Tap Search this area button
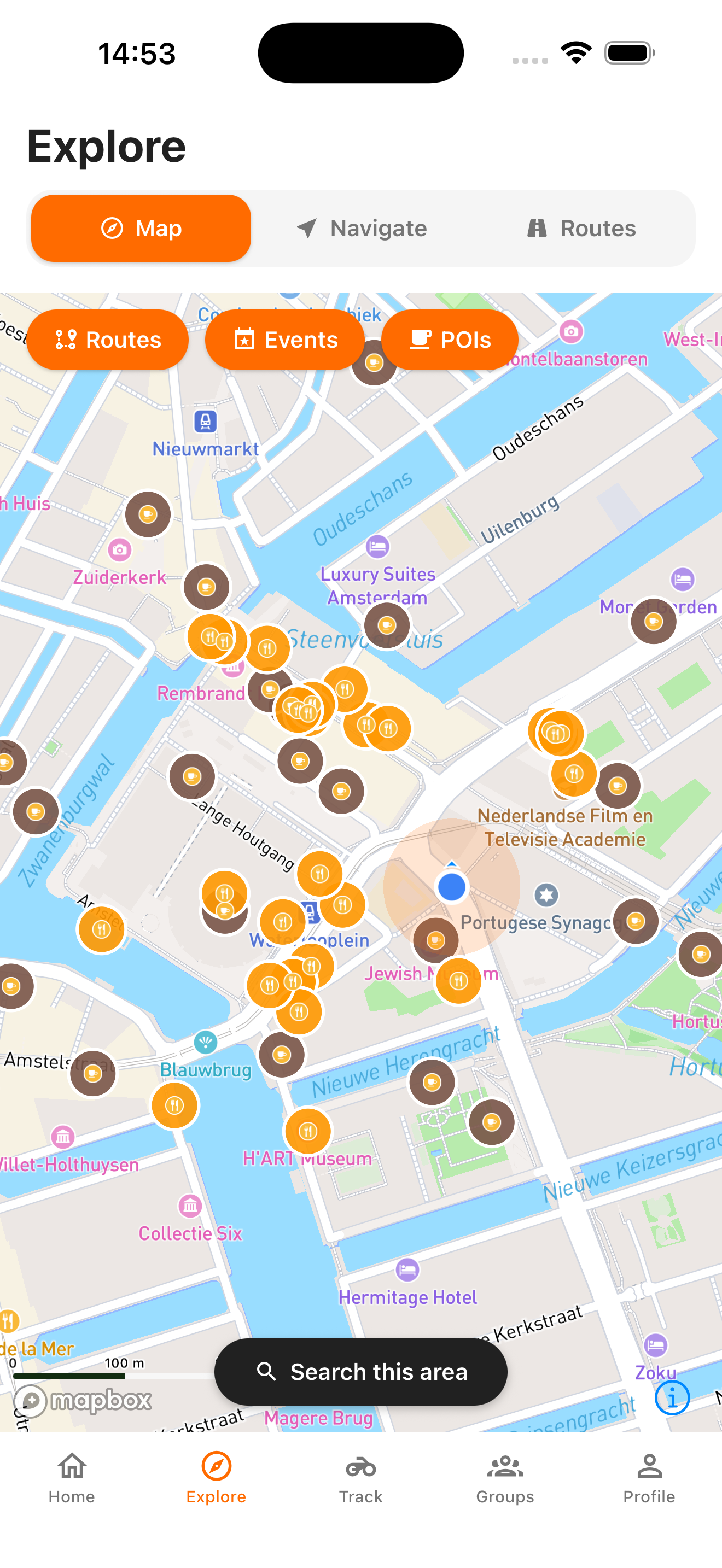This screenshot has height=1568, width=722. point(361,1372)
